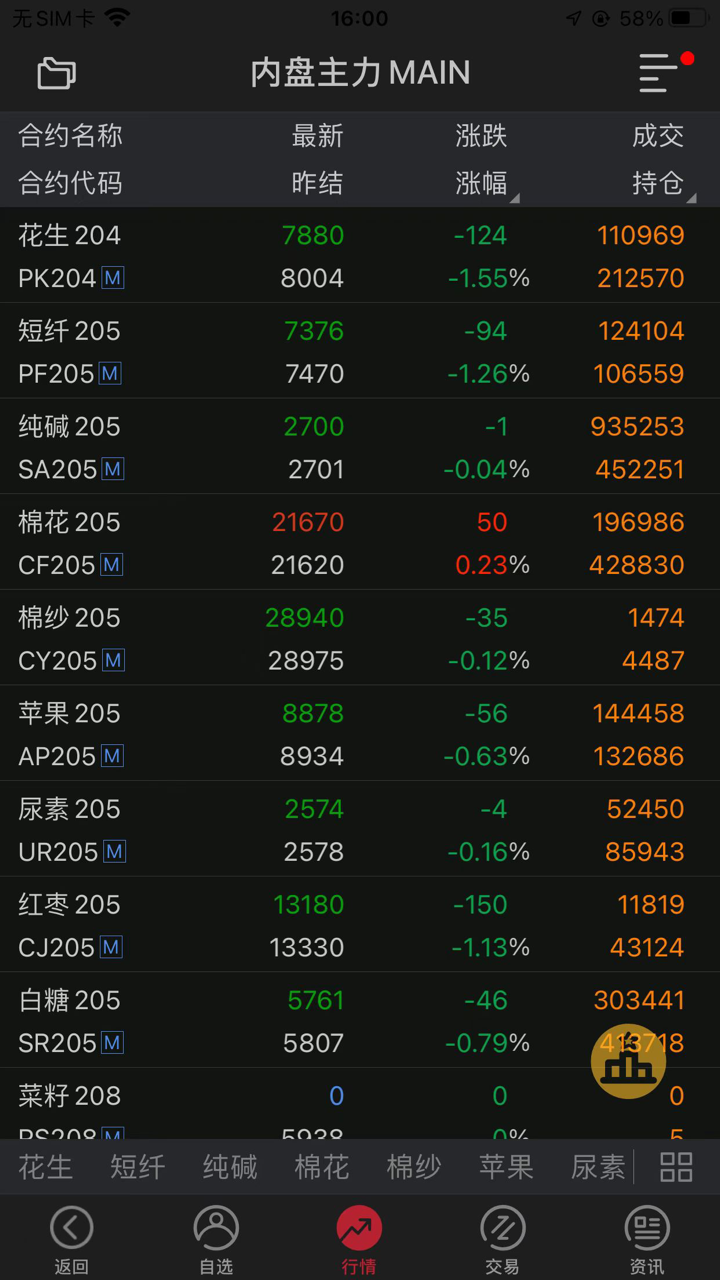Open 纯碱 205 contract row
720x1280 pixels.
pos(360,447)
